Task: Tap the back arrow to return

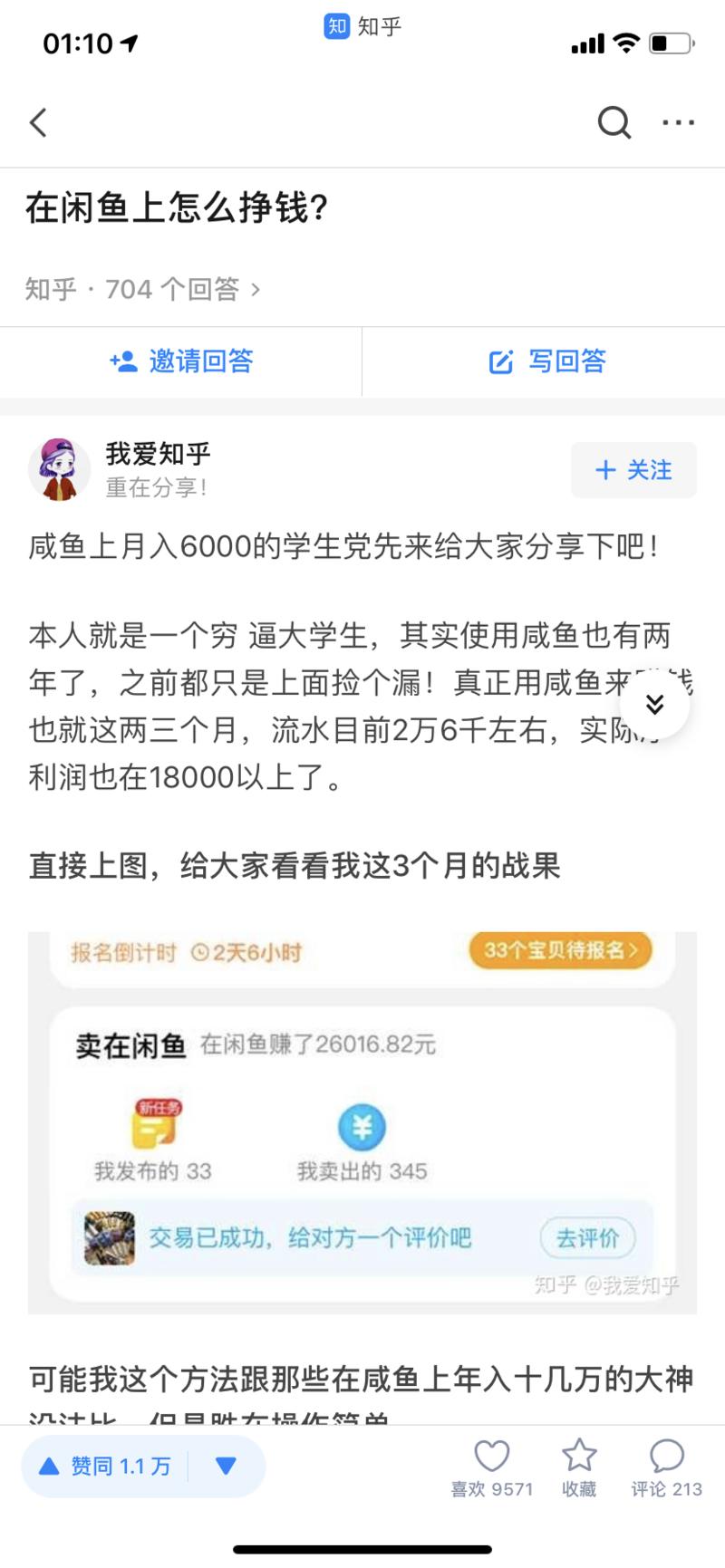Action: (38, 123)
